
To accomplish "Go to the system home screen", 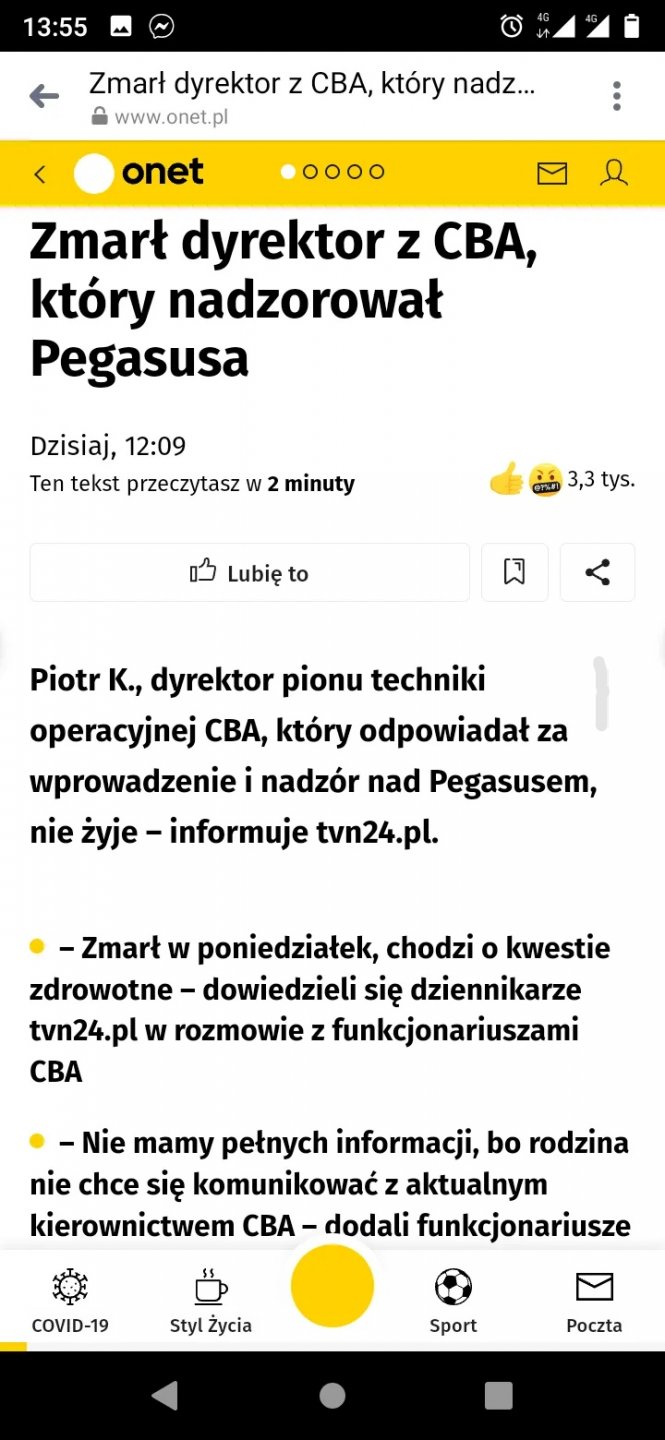I will tap(332, 1396).
